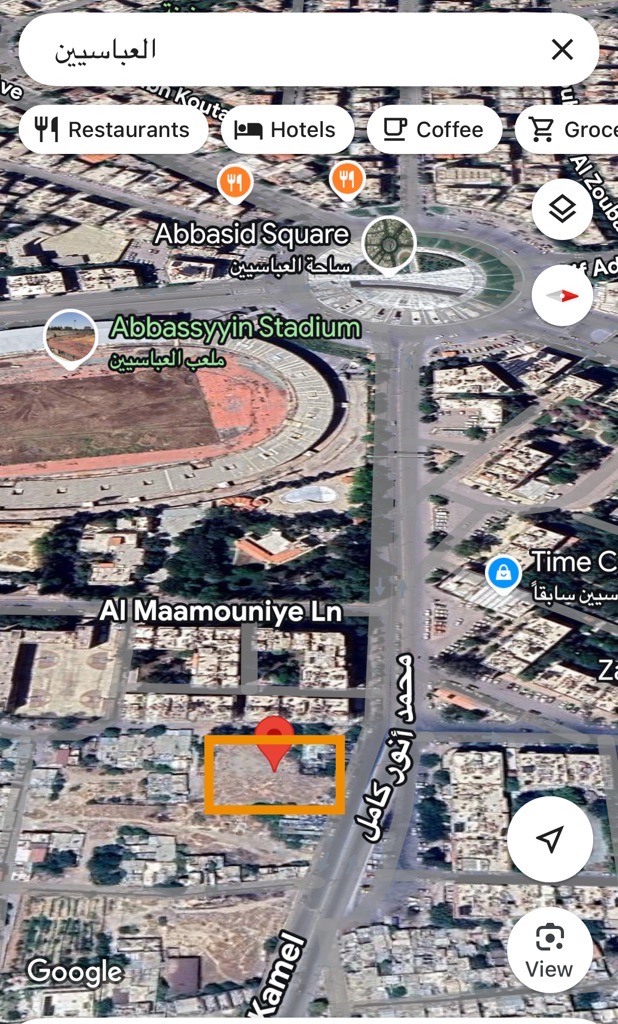Select the Restaurants chip
The image size is (618, 1024).
[x=113, y=129]
